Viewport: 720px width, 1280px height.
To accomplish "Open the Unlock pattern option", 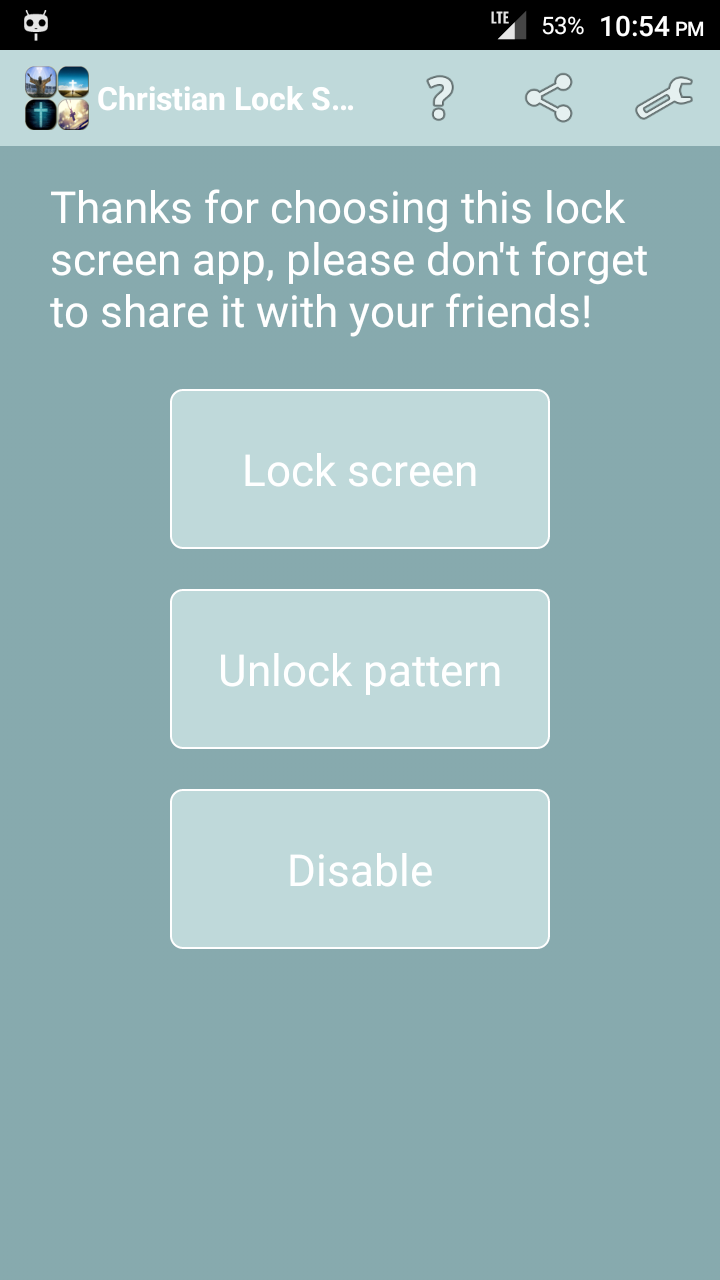I will click(360, 668).
